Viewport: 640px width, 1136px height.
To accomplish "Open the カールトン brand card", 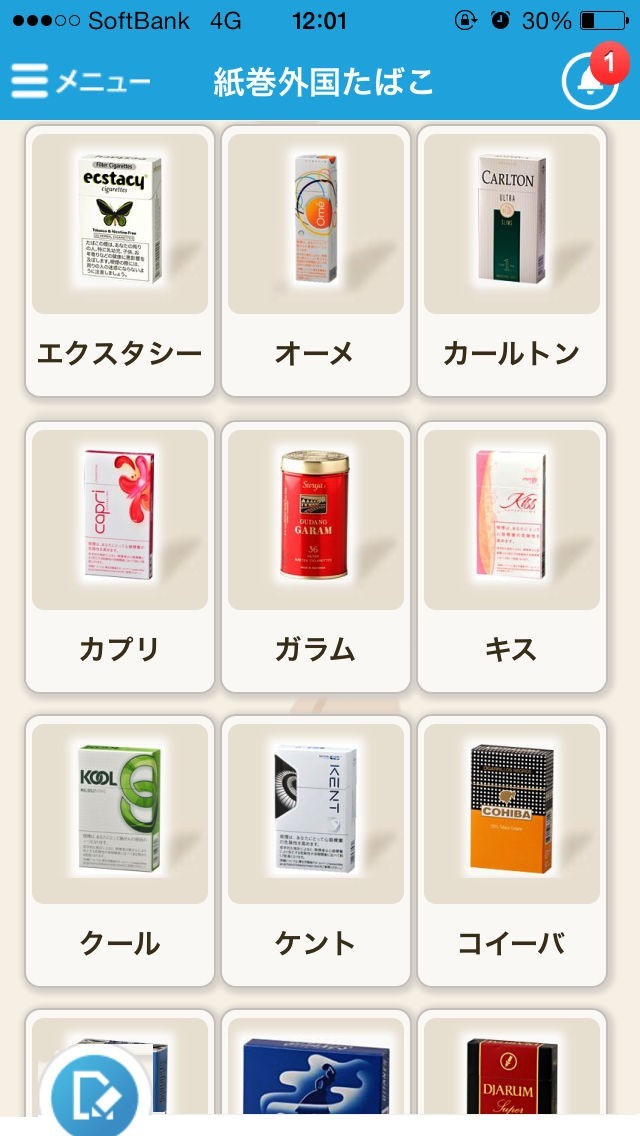I will click(512, 260).
